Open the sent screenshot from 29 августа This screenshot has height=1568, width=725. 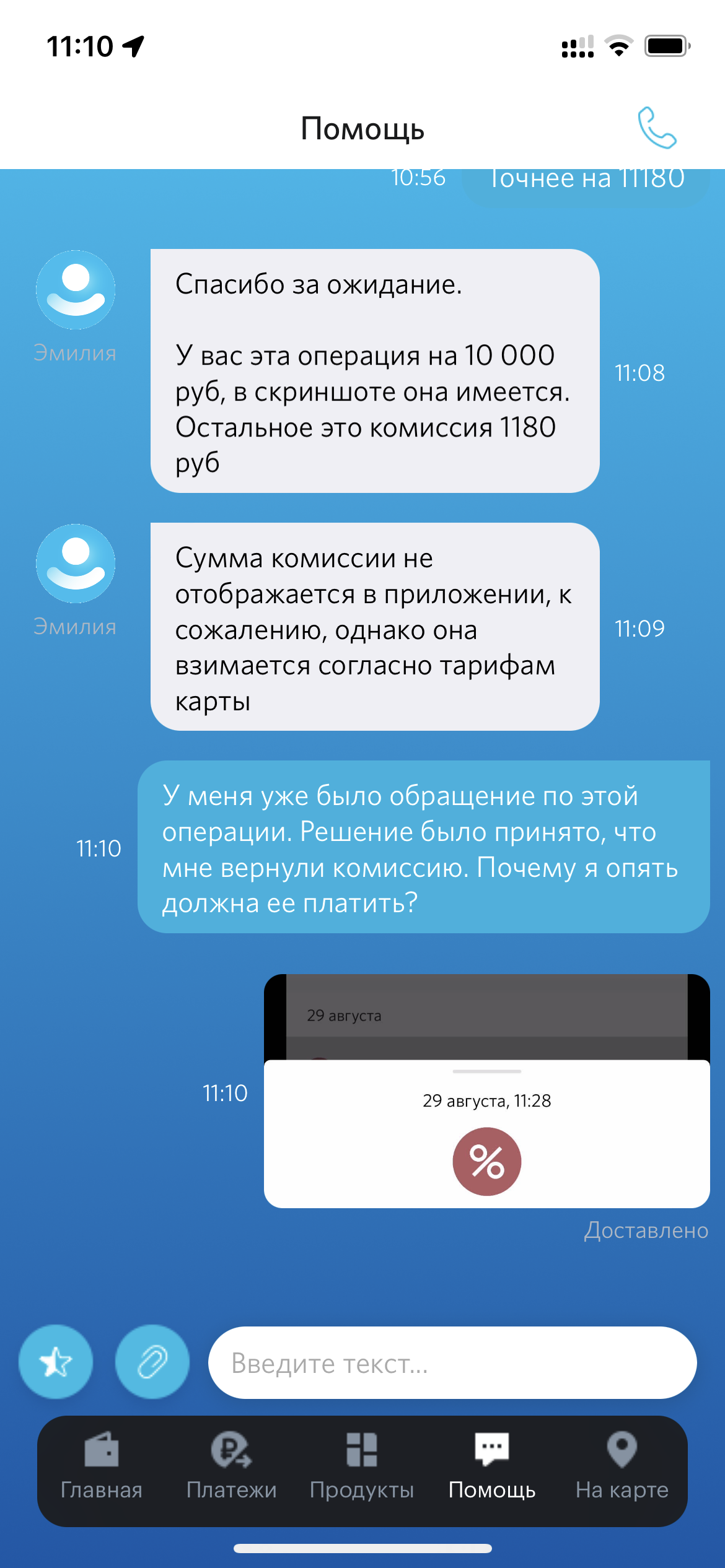click(487, 1091)
